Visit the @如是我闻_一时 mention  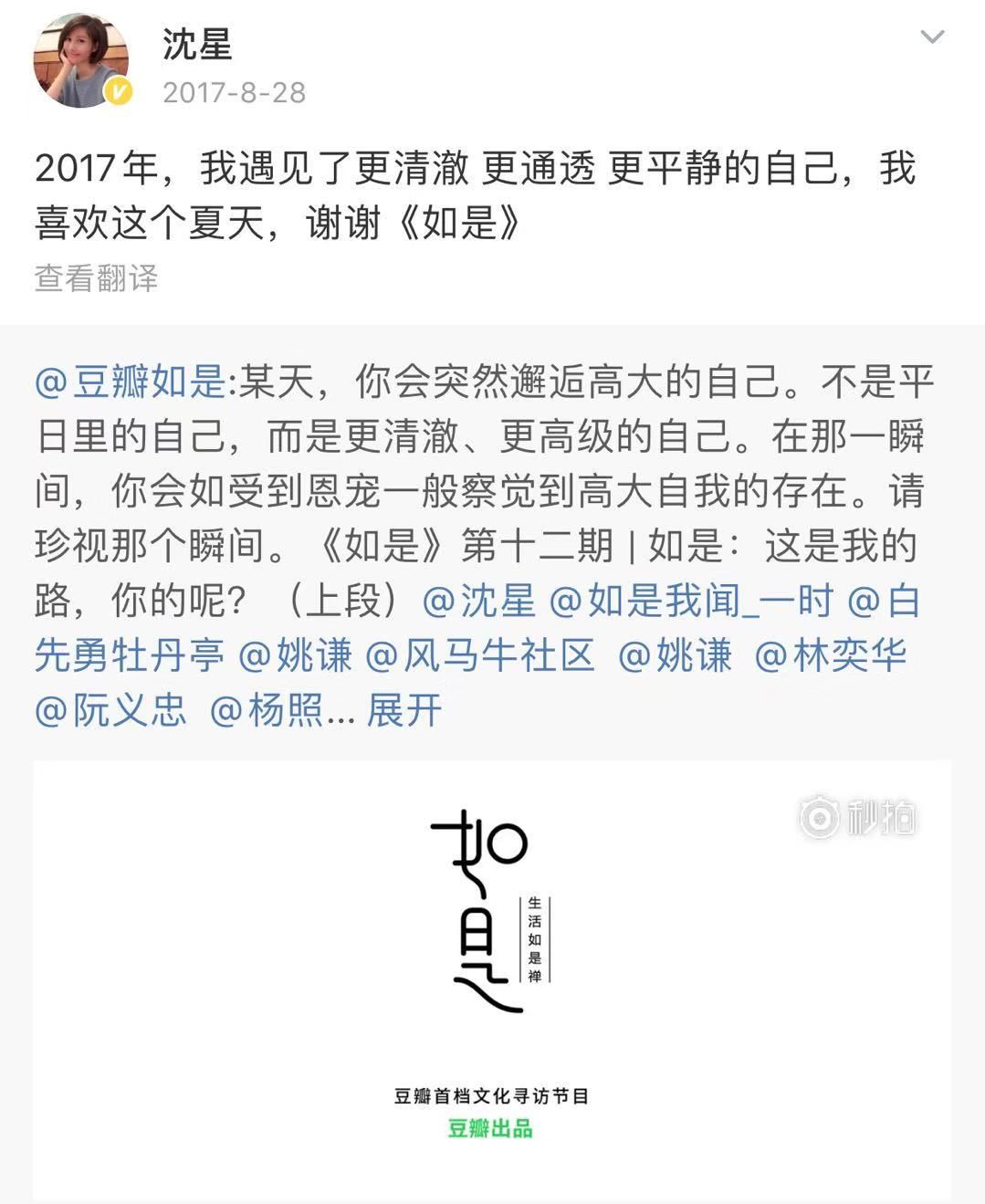691,601
